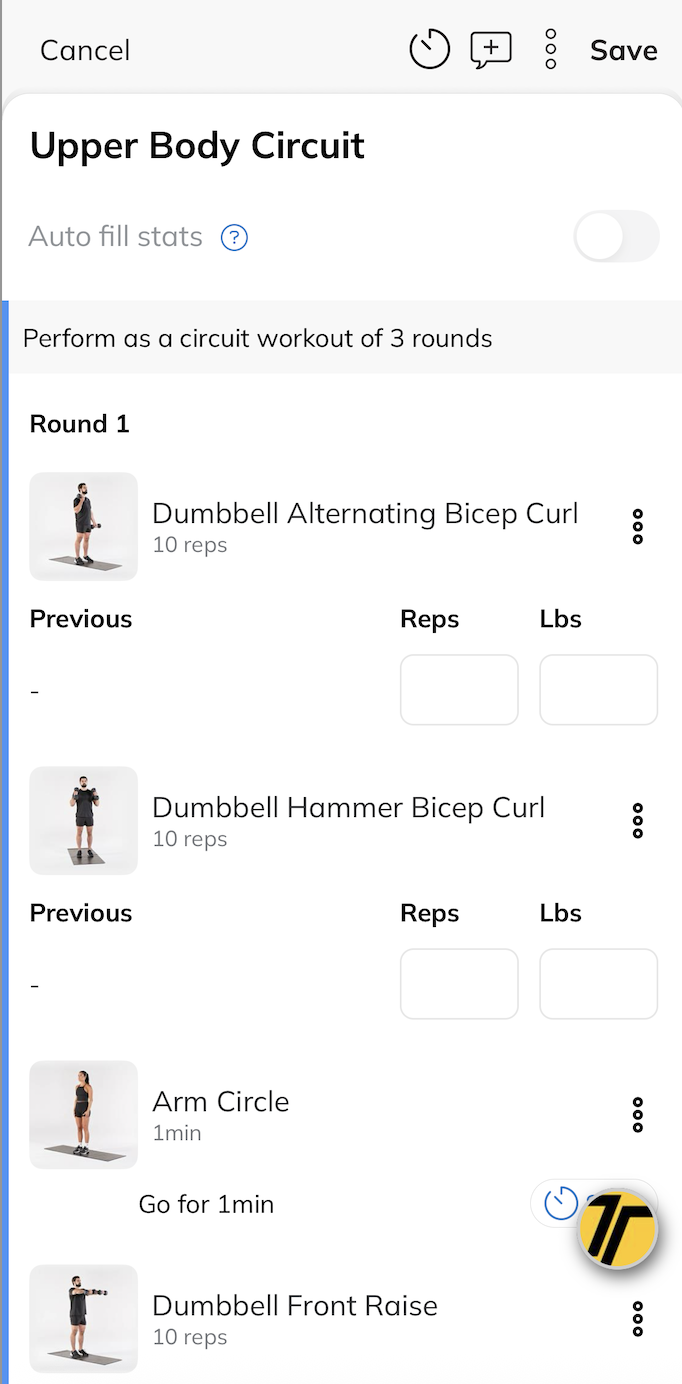Select Lbs field for Dumbbell Hammer Bicep Curl

[x=598, y=983]
